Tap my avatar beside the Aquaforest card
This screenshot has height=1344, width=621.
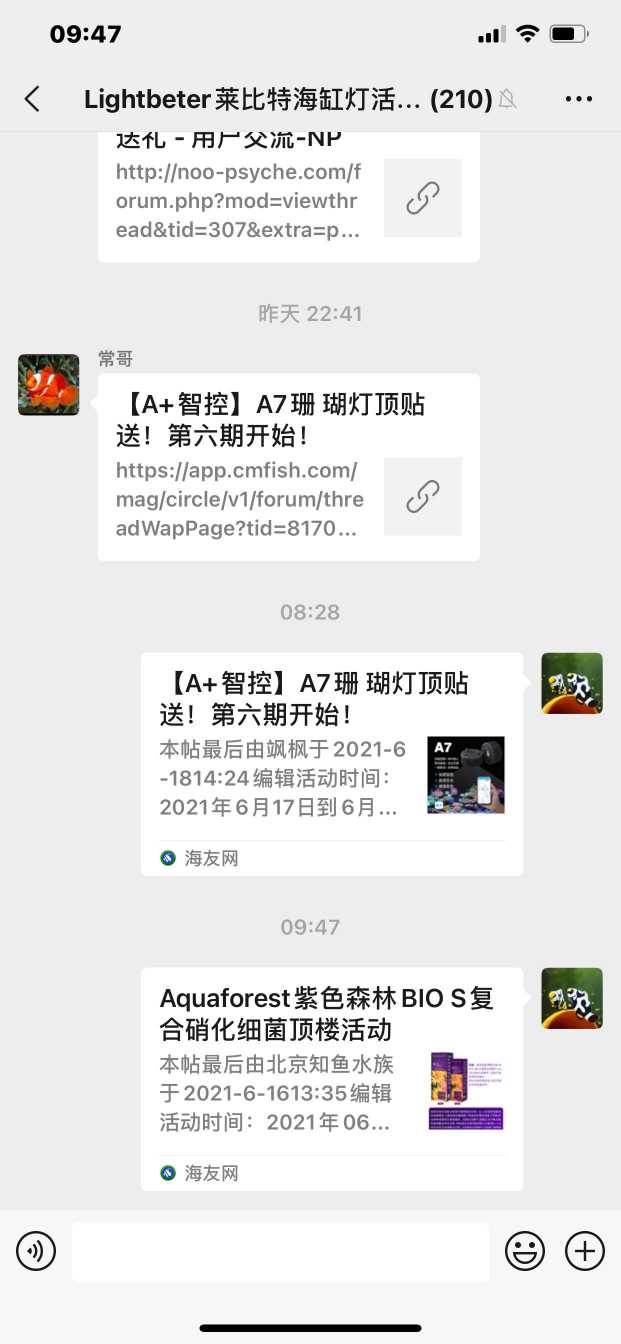point(572,998)
